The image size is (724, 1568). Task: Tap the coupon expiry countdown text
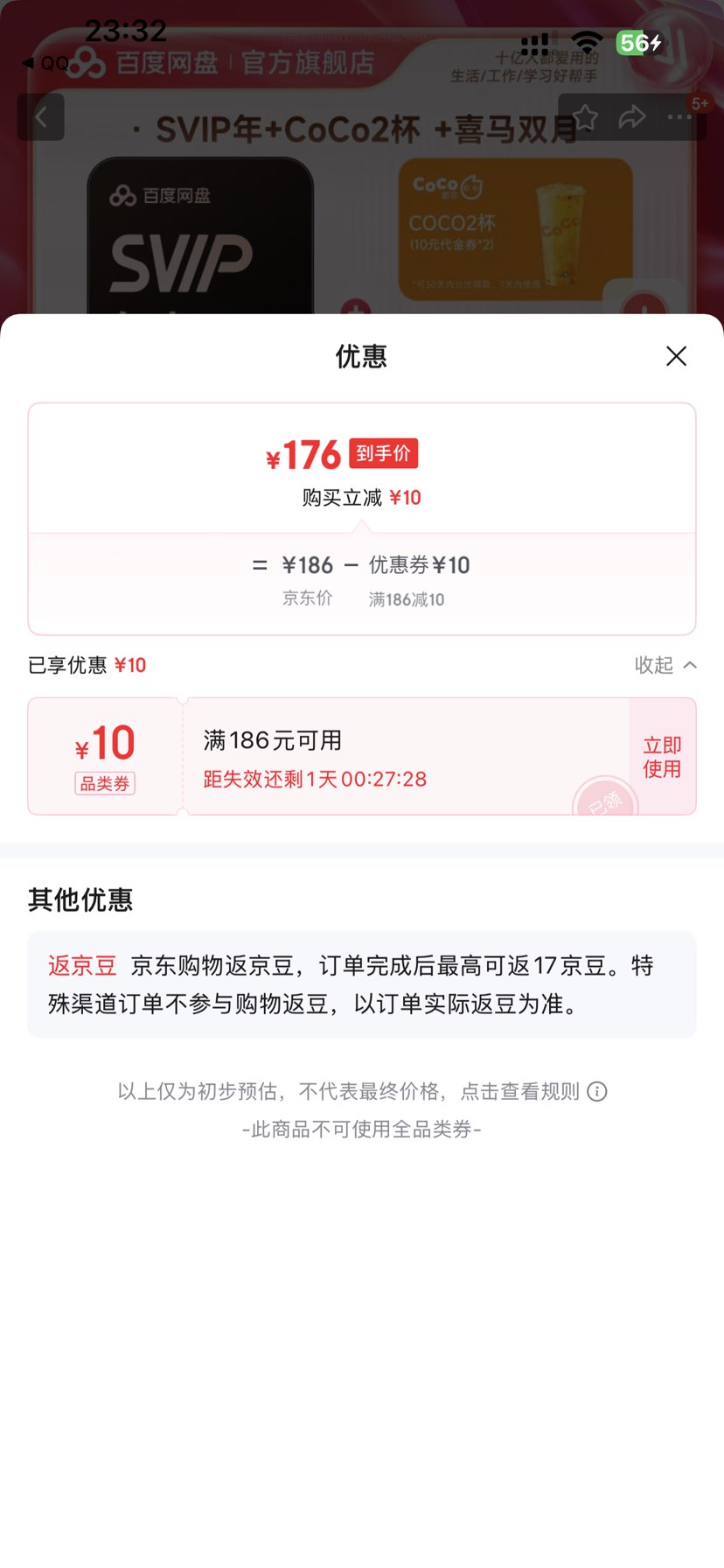click(x=313, y=779)
